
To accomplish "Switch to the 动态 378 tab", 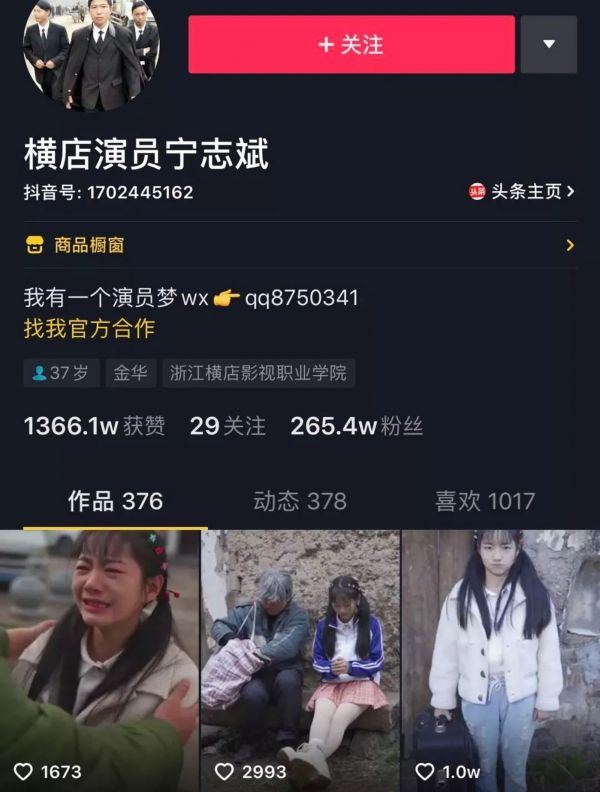I will coord(300,501).
